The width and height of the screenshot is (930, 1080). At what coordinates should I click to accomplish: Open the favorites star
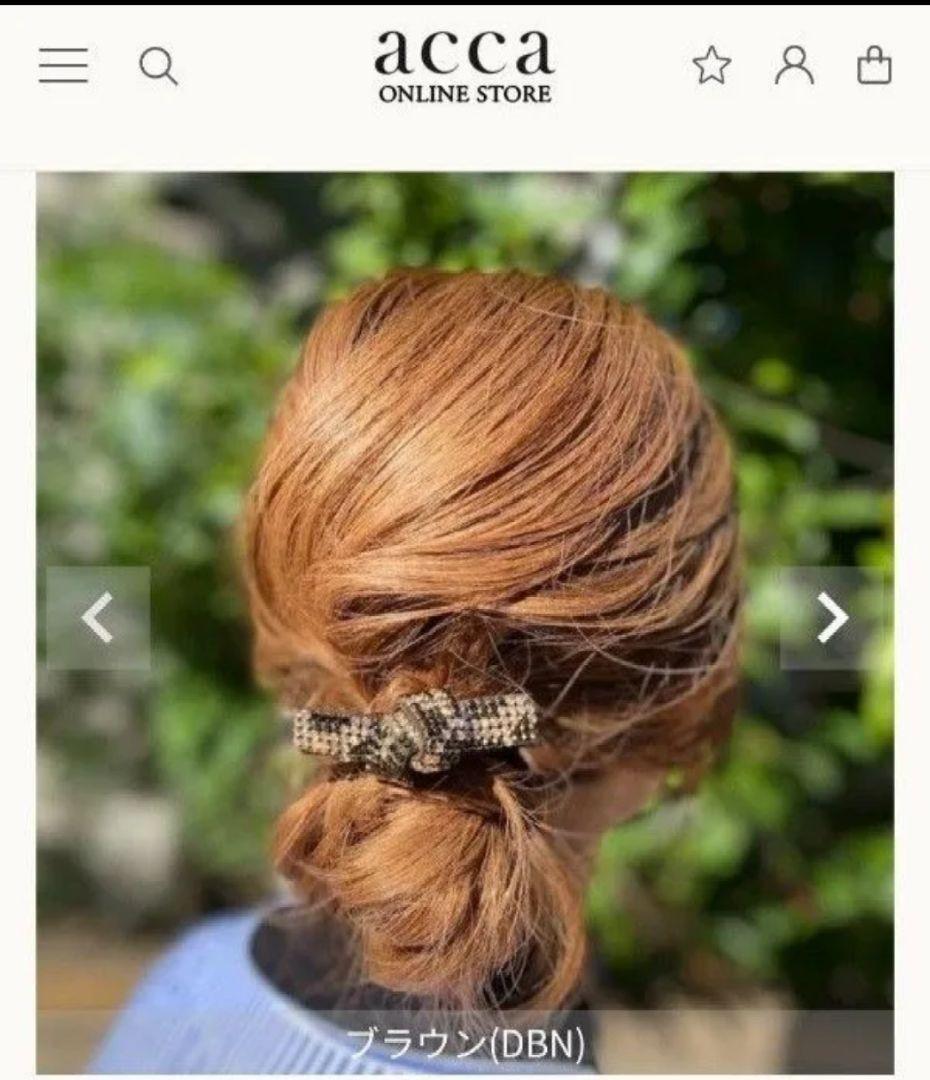[712, 66]
